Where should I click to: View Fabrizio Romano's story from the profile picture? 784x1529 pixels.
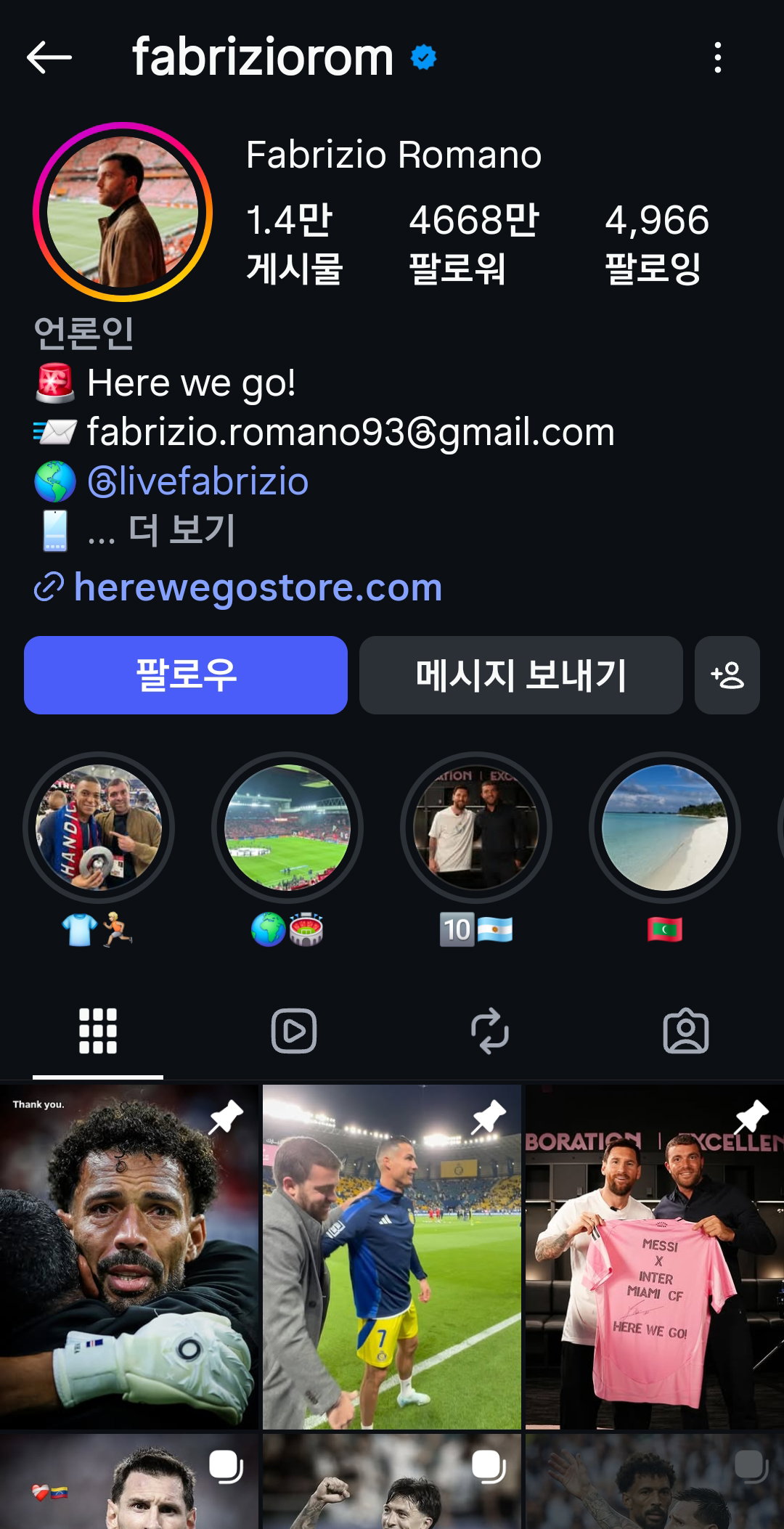[x=123, y=211]
